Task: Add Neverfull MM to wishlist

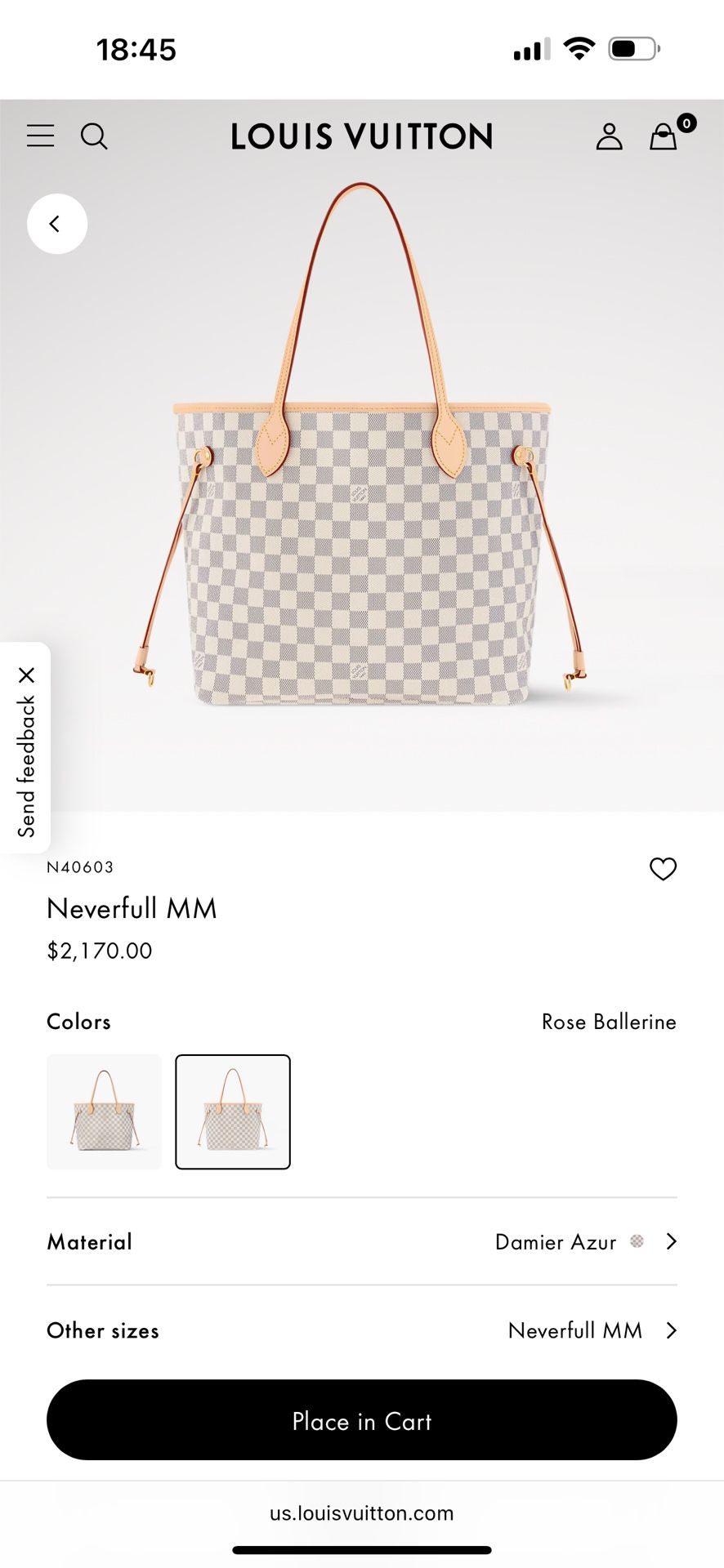Action: (x=663, y=869)
